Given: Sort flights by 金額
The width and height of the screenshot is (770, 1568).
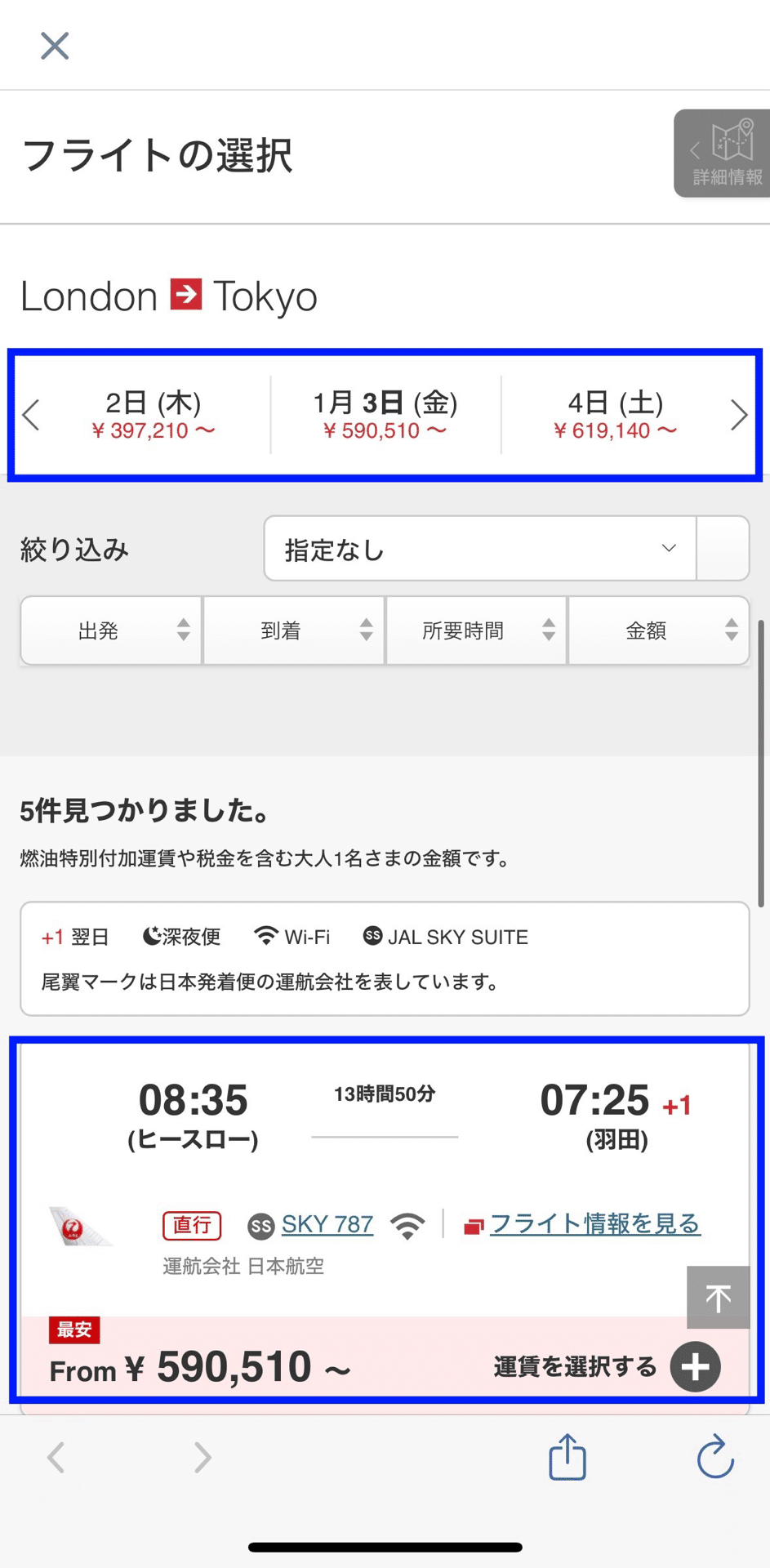Looking at the screenshot, I should click(x=659, y=630).
